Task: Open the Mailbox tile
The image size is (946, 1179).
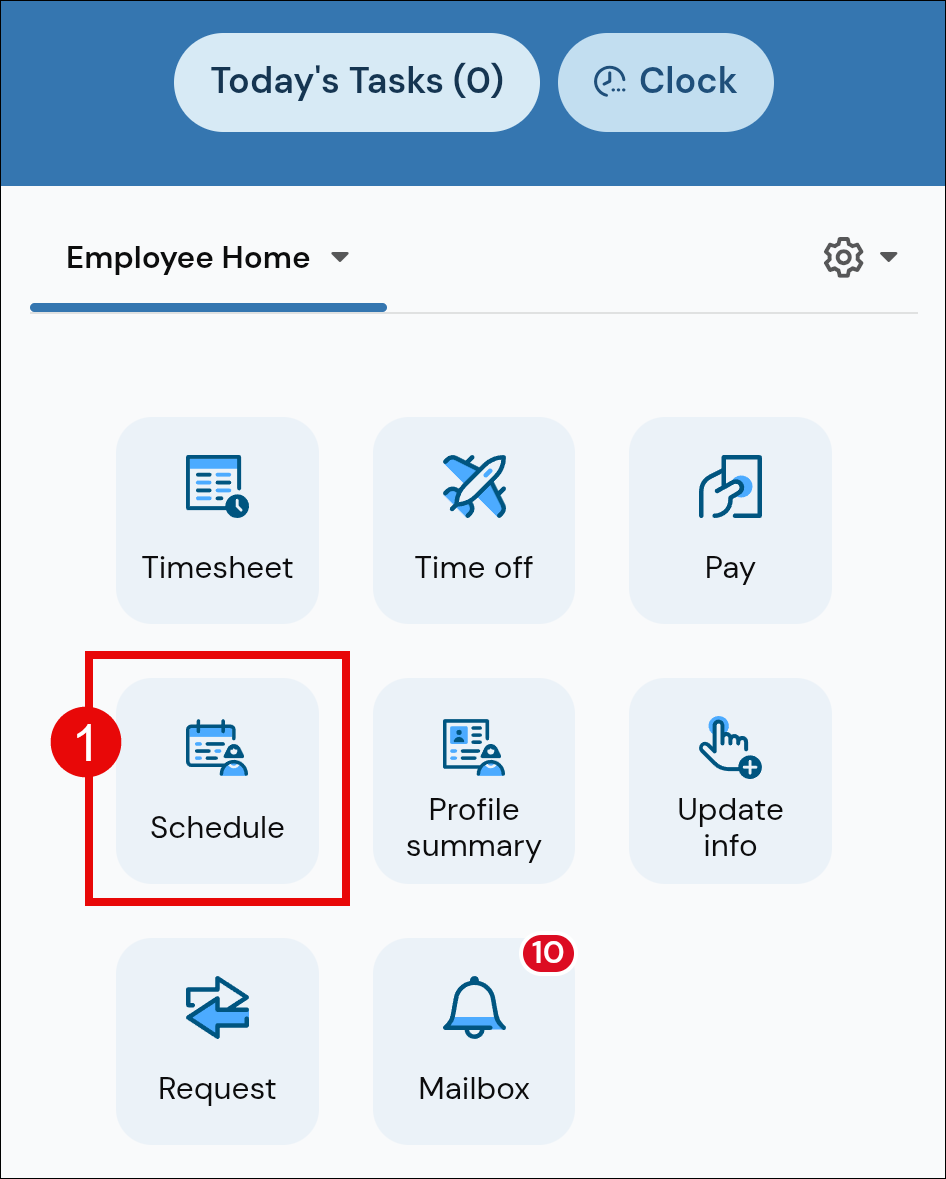Action: [474, 1040]
